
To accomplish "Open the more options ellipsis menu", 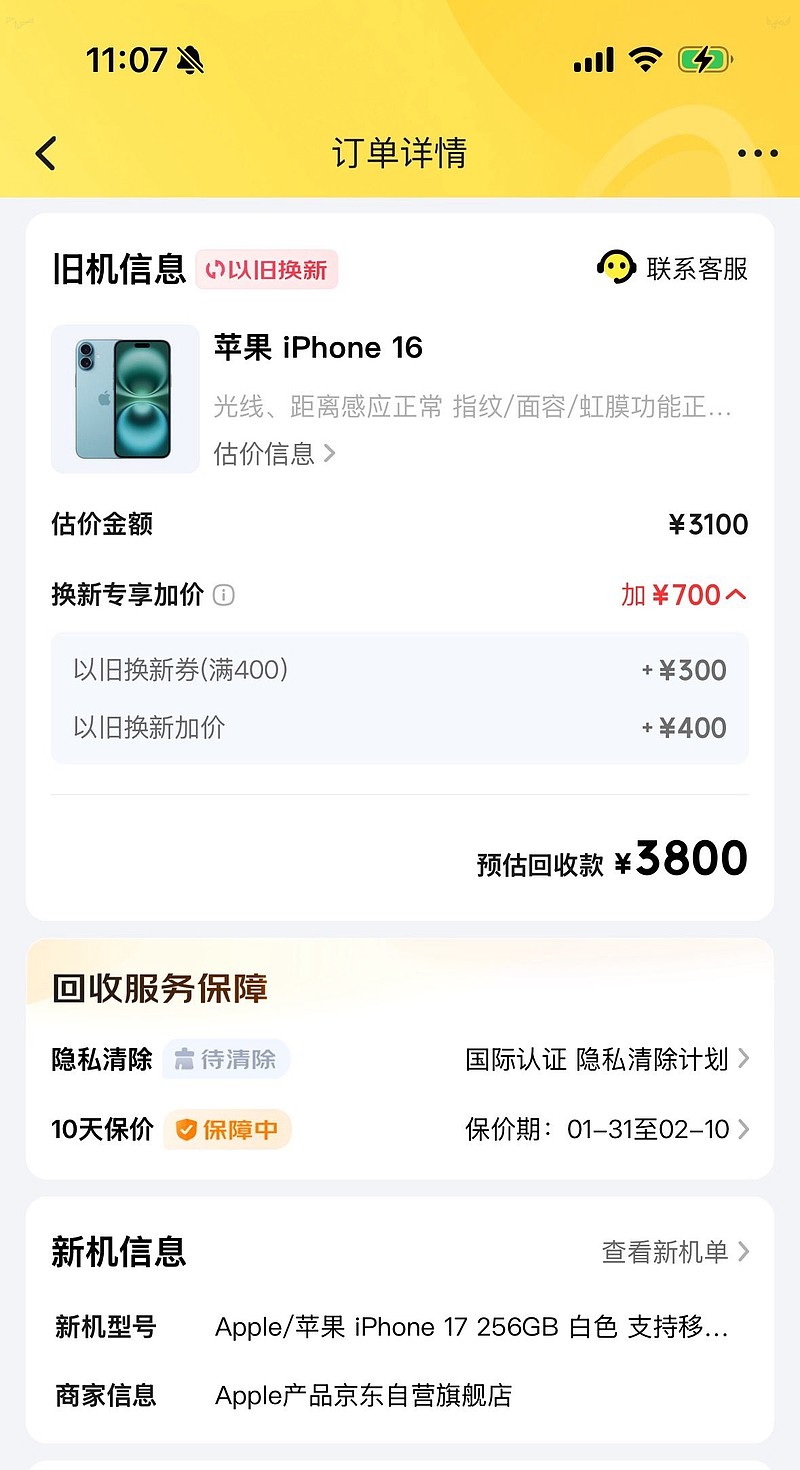I will [756, 153].
